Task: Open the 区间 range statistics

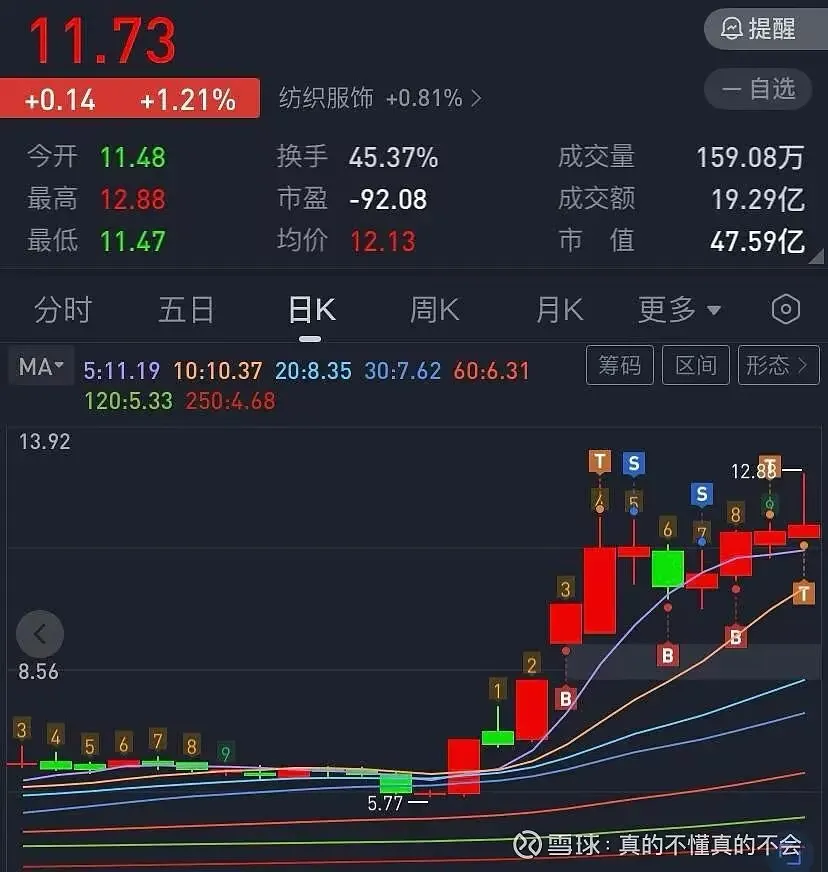Action: point(695,366)
